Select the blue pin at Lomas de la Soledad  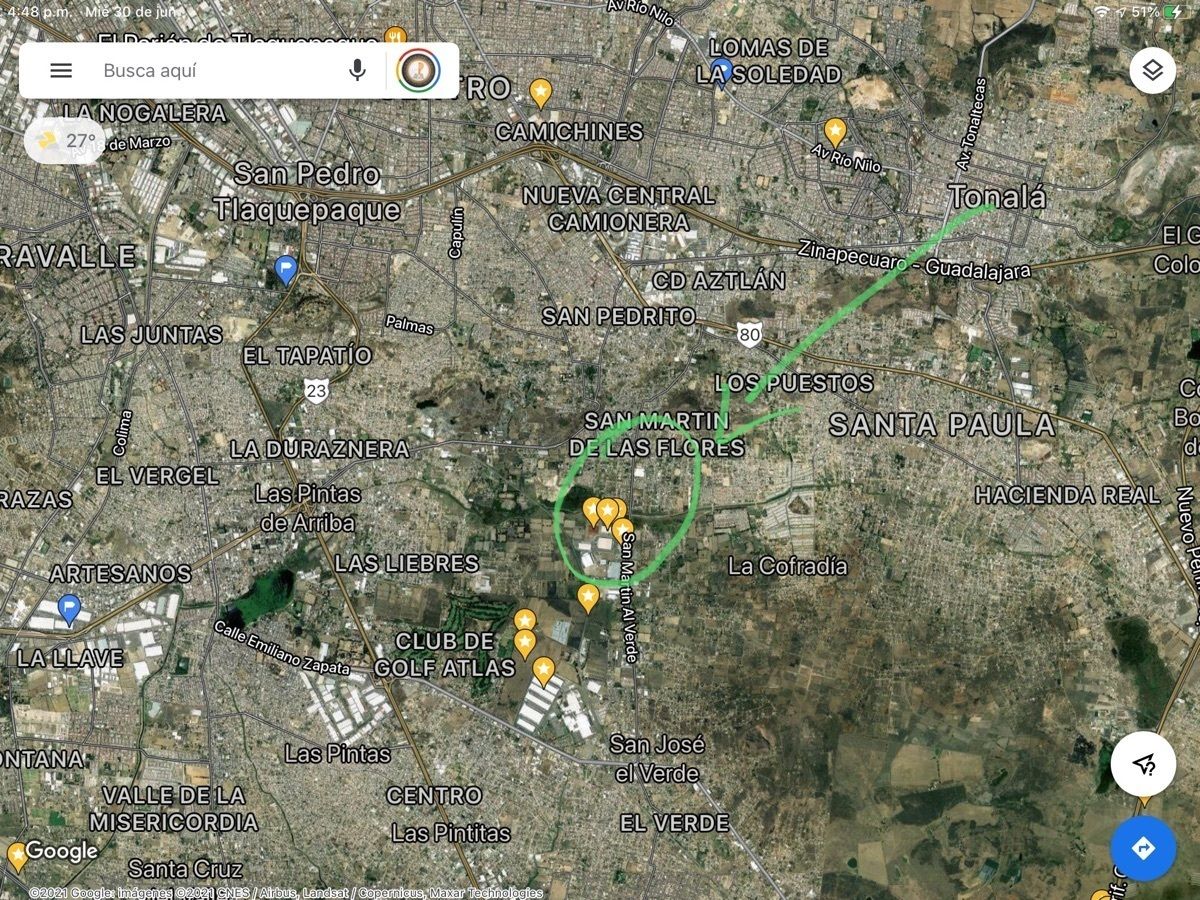coord(721,70)
